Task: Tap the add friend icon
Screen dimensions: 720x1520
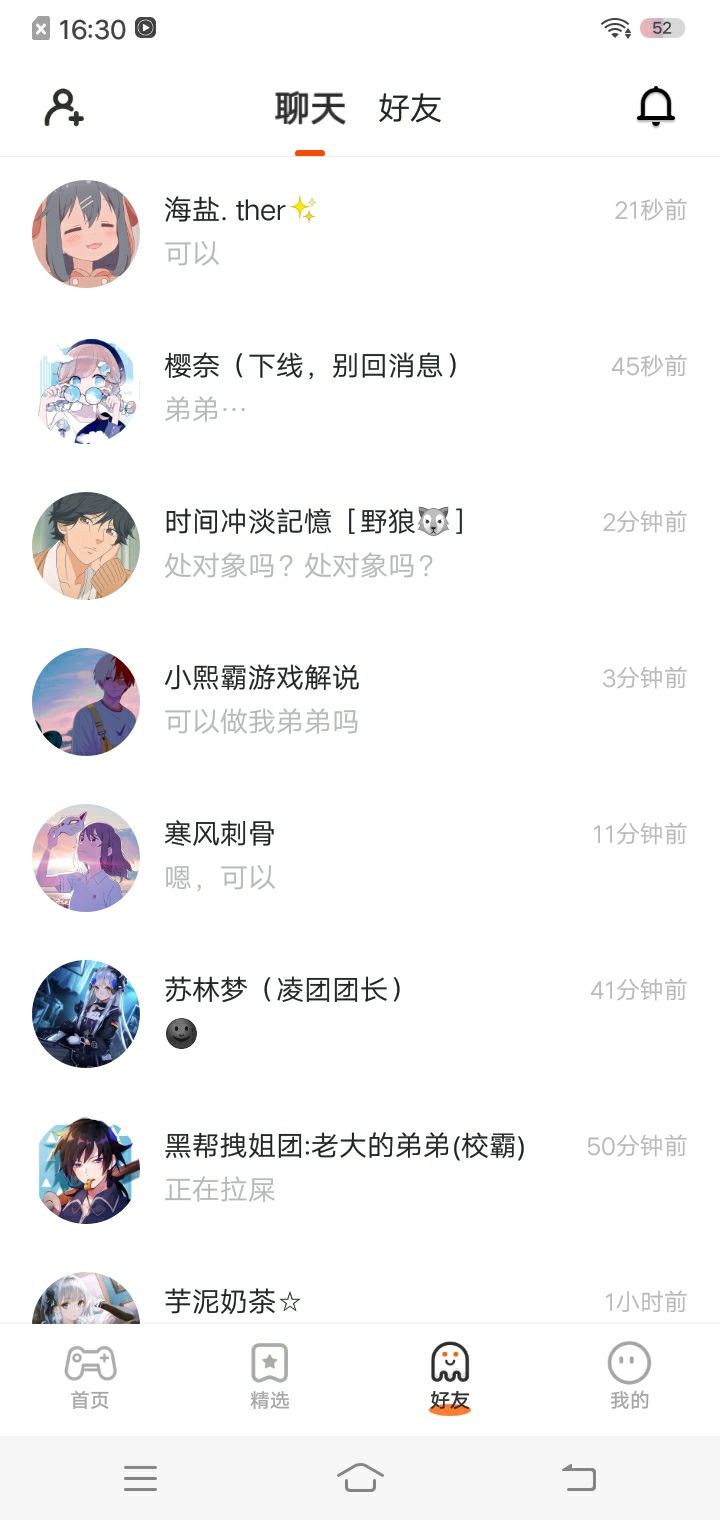Action: click(64, 108)
